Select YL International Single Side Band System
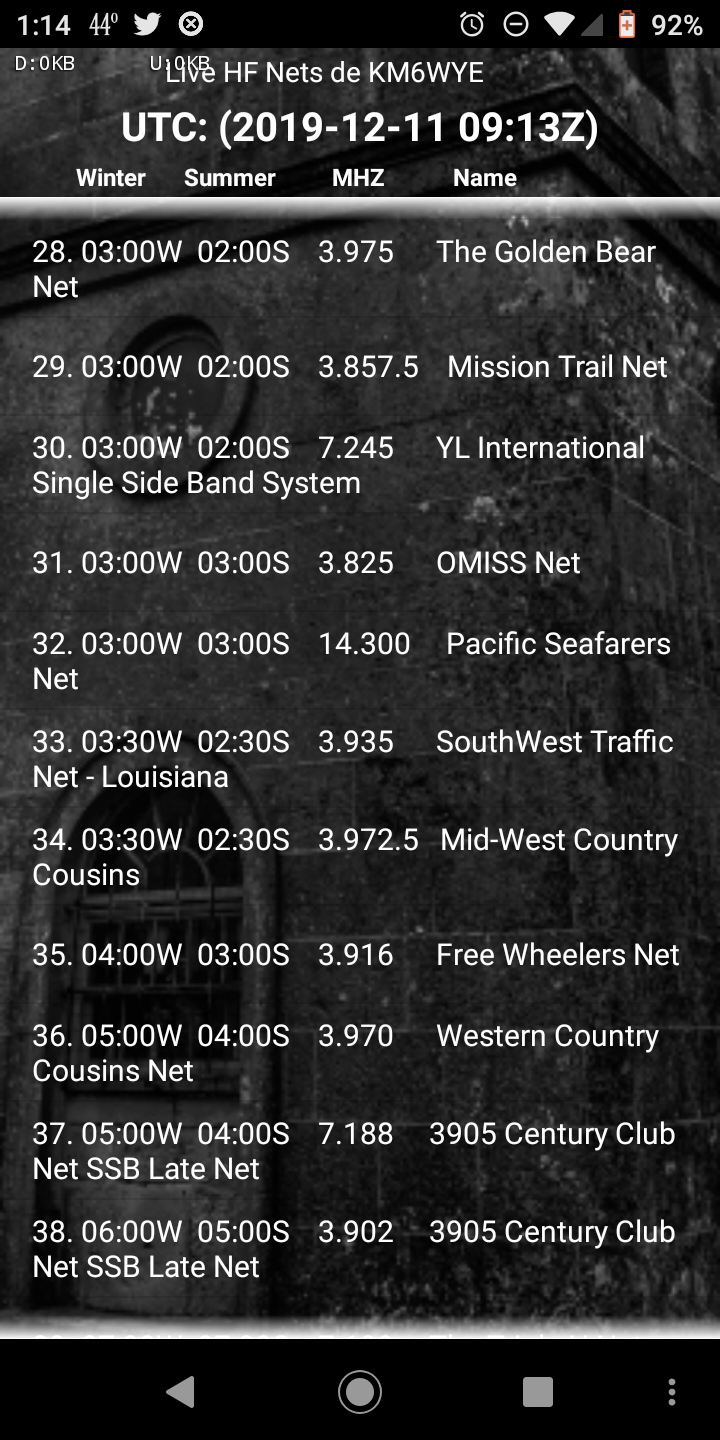 click(x=360, y=465)
